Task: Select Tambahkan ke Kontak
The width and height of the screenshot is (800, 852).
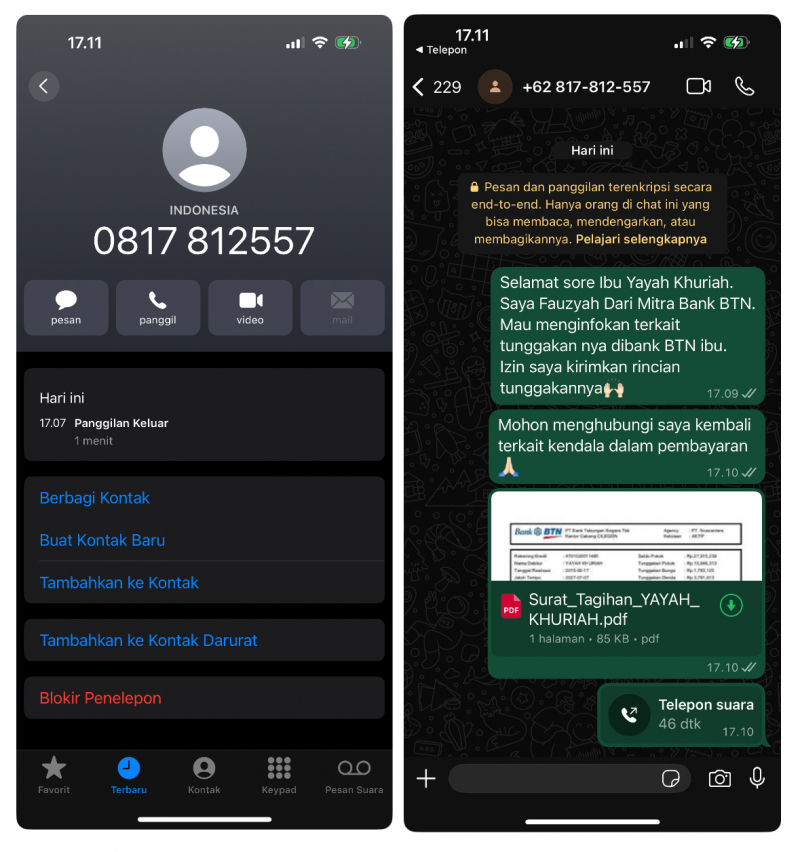Action: (119, 582)
